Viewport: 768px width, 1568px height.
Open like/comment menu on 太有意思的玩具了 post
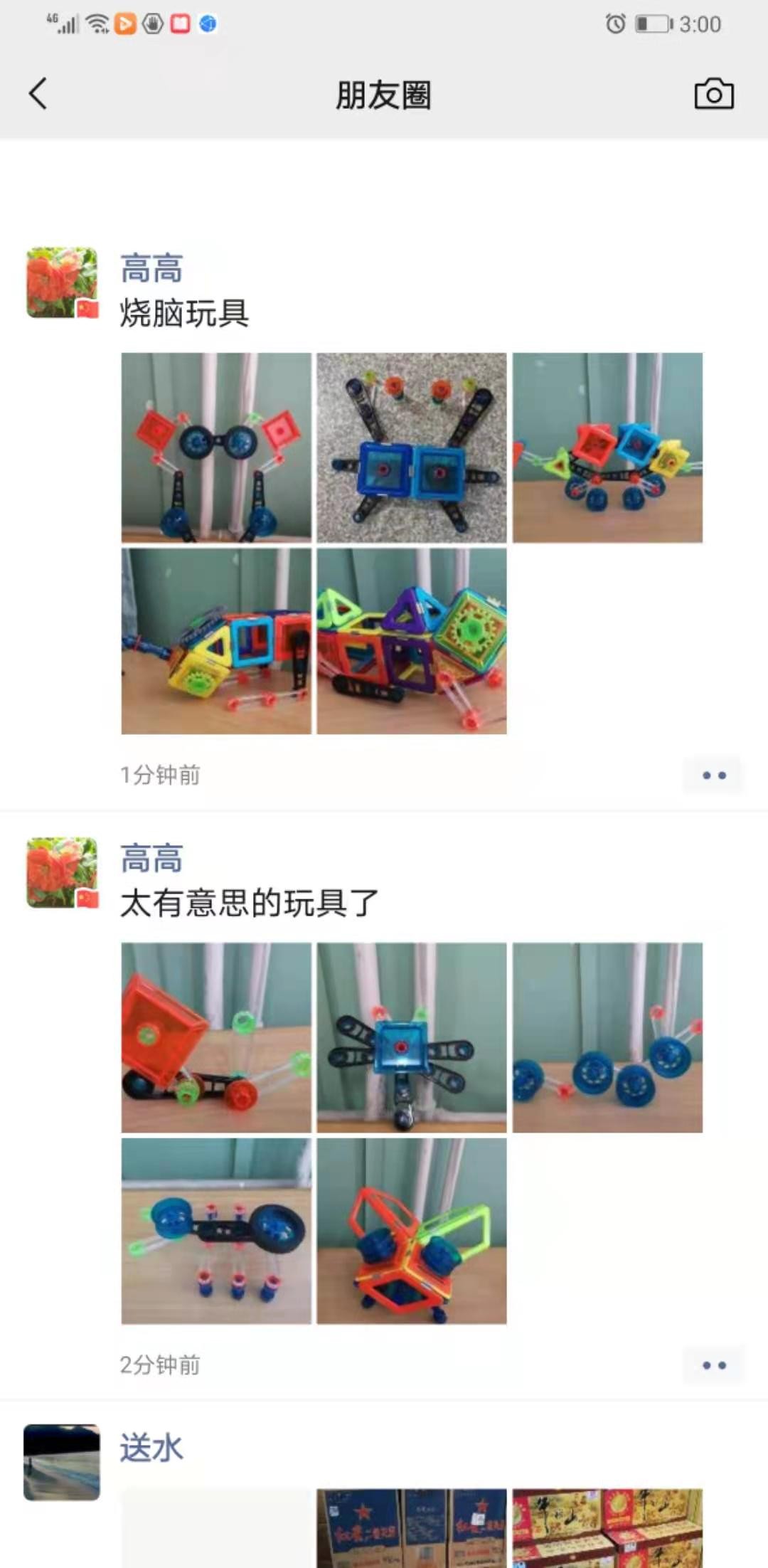[713, 1365]
